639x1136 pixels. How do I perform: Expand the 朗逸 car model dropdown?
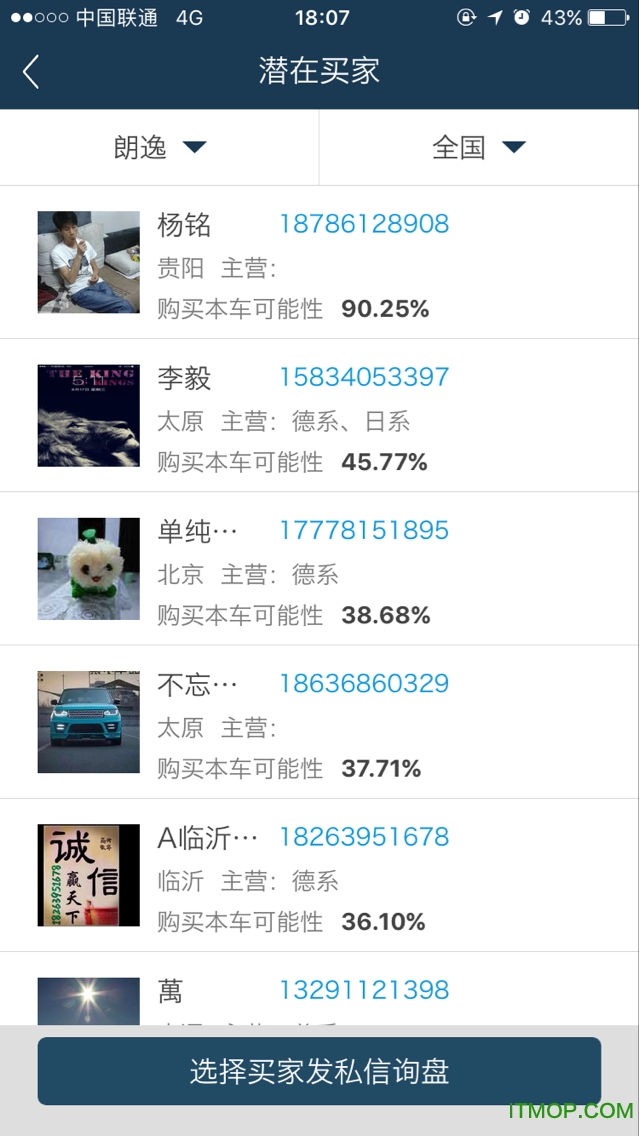pyautogui.click(x=160, y=148)
